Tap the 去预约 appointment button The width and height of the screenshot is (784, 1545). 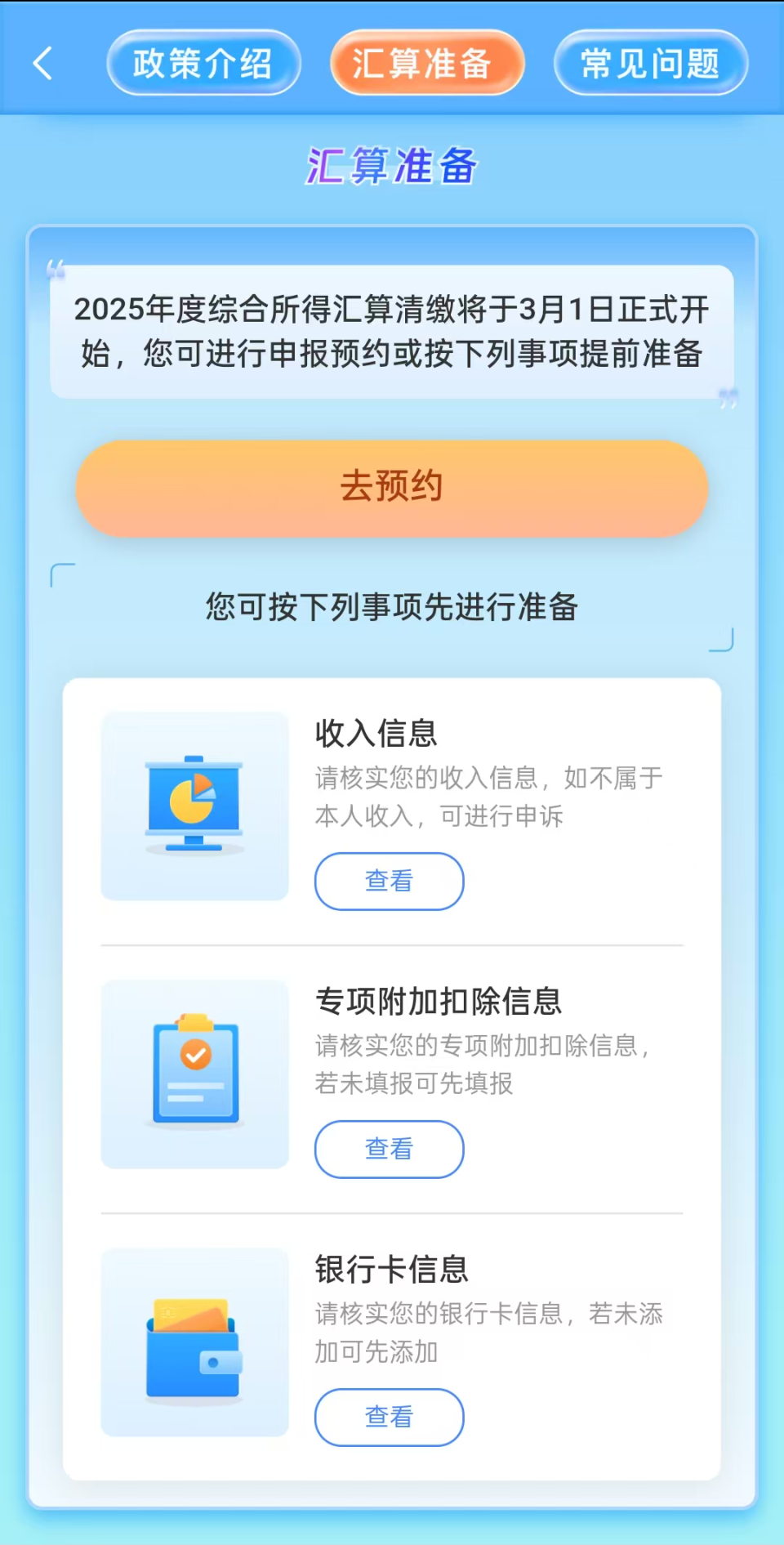392,488
